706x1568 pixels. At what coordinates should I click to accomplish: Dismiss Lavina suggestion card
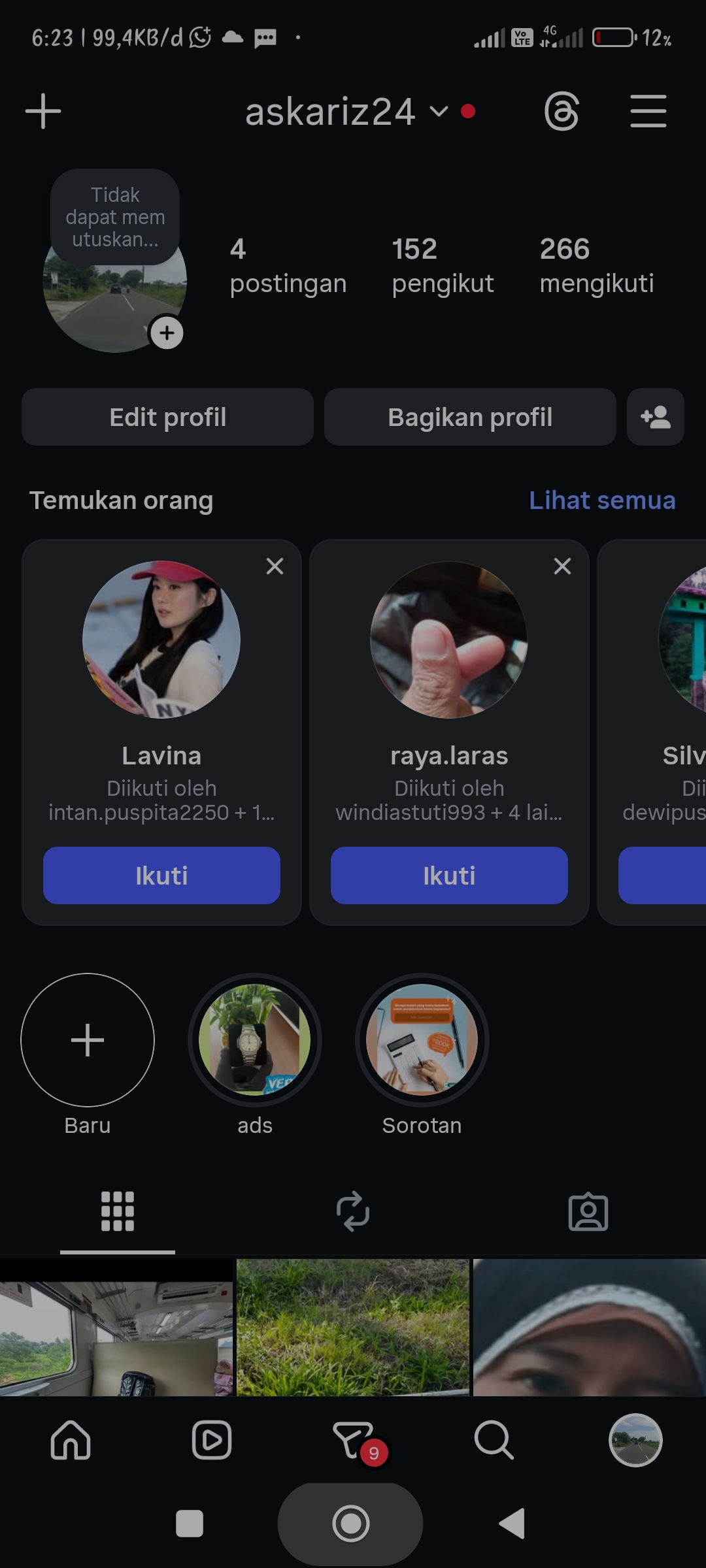click(275, 566)
